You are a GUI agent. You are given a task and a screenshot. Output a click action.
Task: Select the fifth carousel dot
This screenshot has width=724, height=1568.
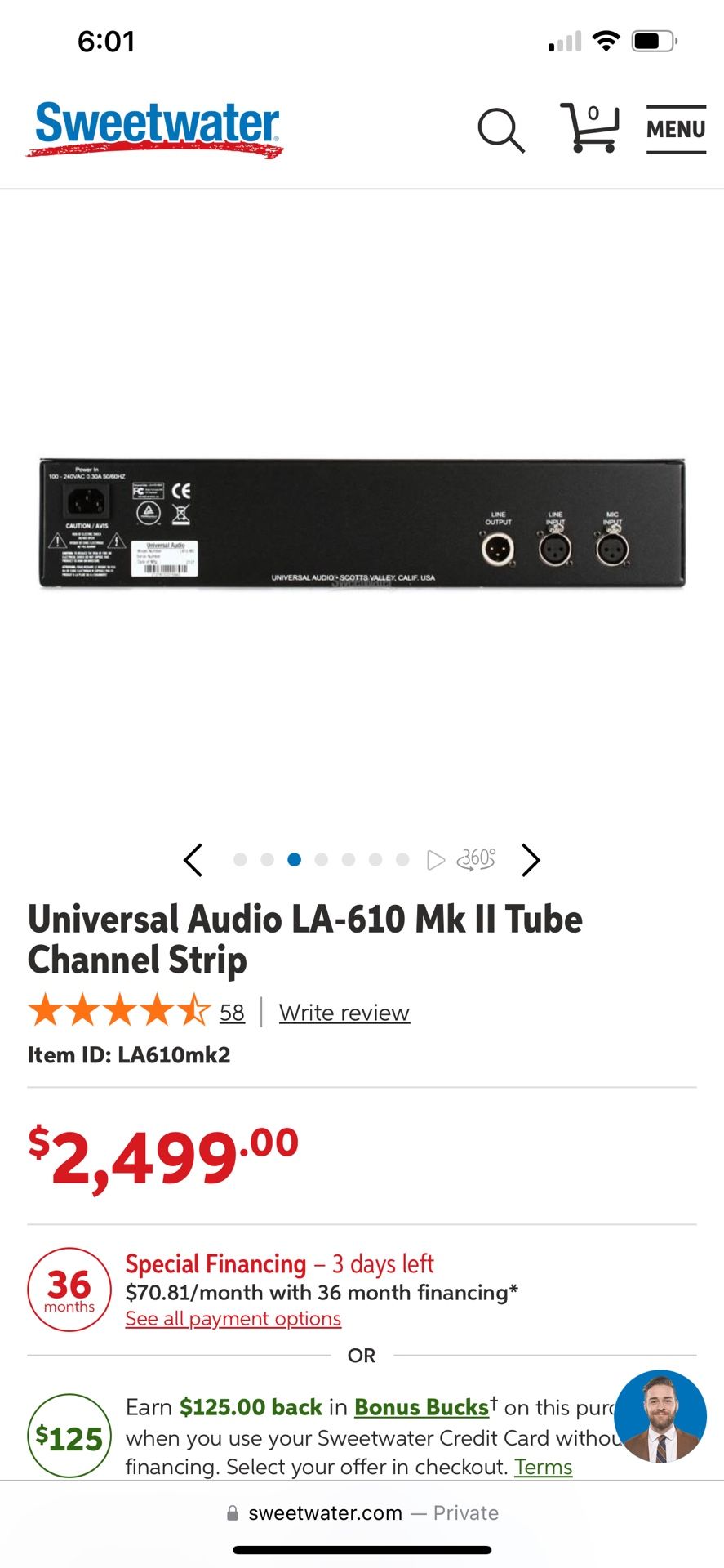349,860
